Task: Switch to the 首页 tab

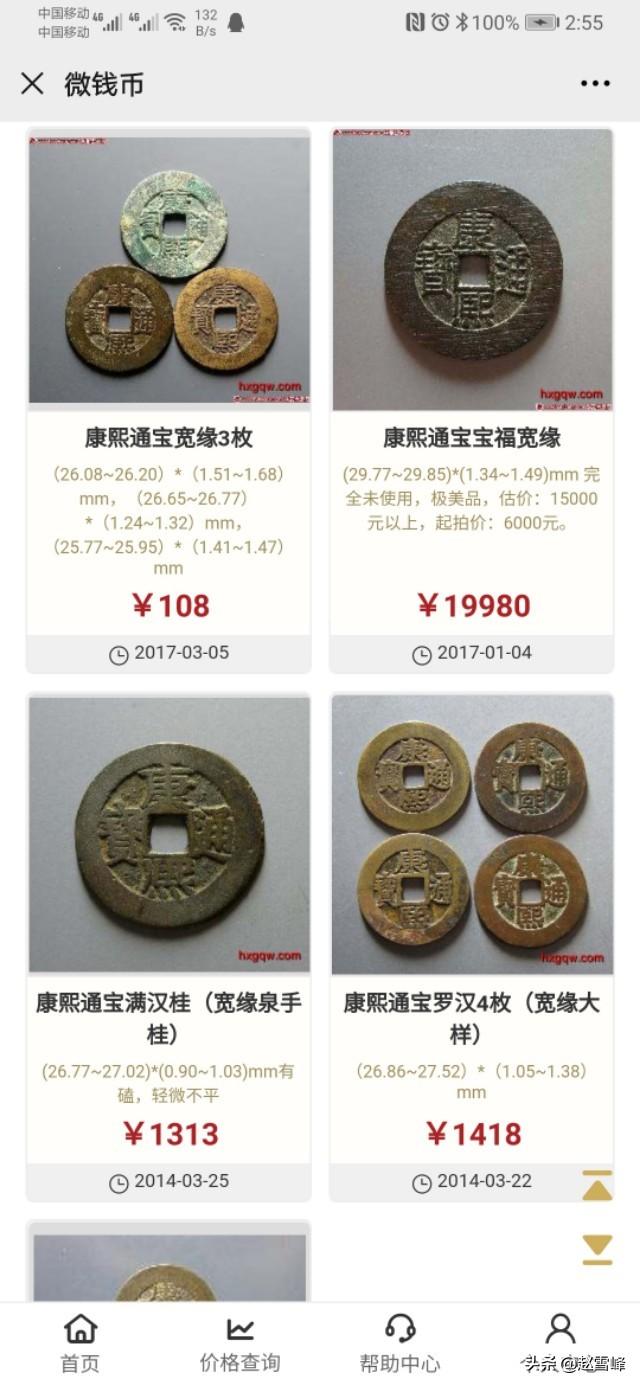Action: [x=80, y=1343]
